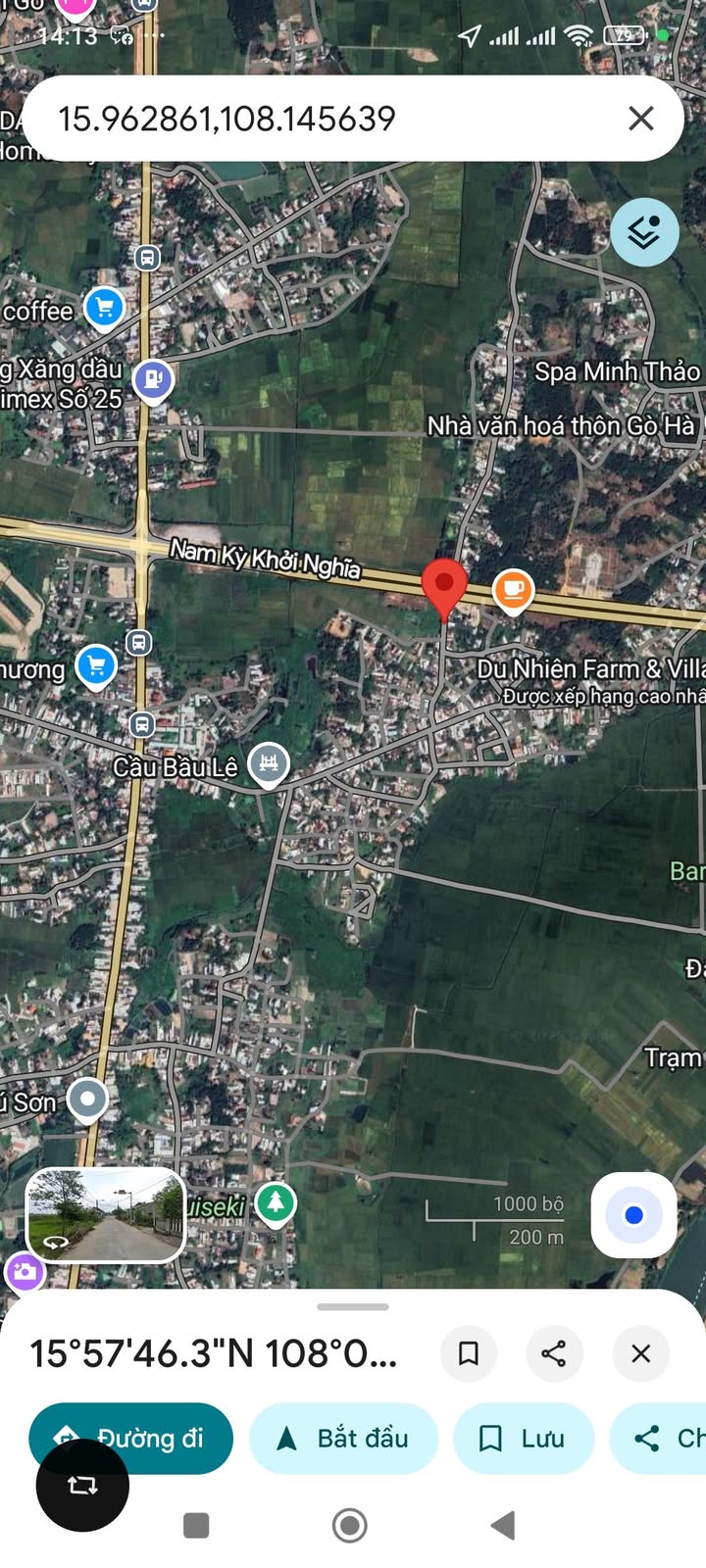Open the coffee shop shopping marker
This screenshot has height=1568, width=706.
tap(104, 308)
